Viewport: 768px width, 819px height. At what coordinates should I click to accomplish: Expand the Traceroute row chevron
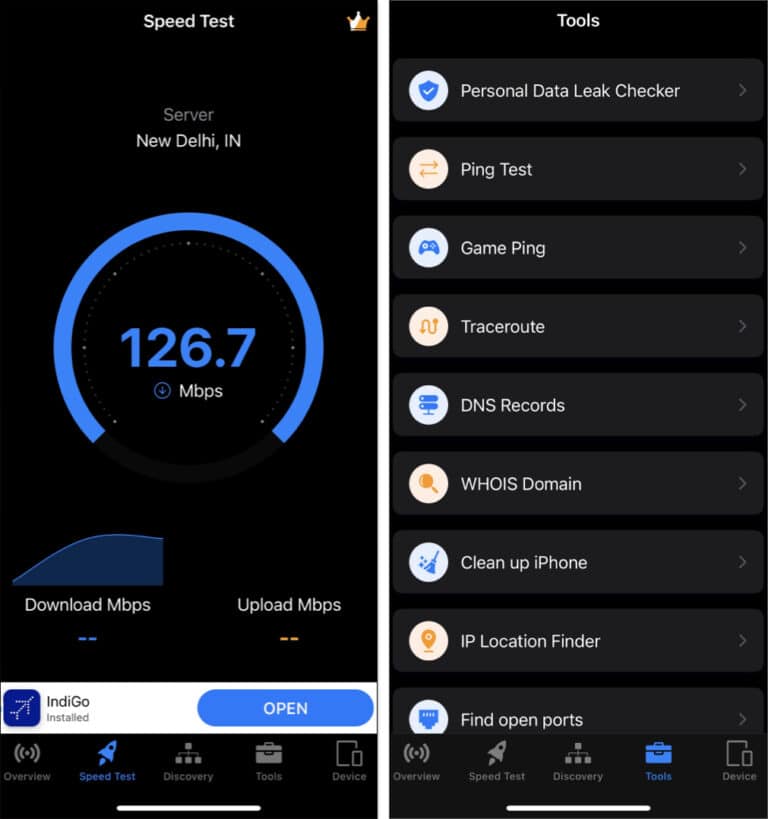(x=744, y=326)
